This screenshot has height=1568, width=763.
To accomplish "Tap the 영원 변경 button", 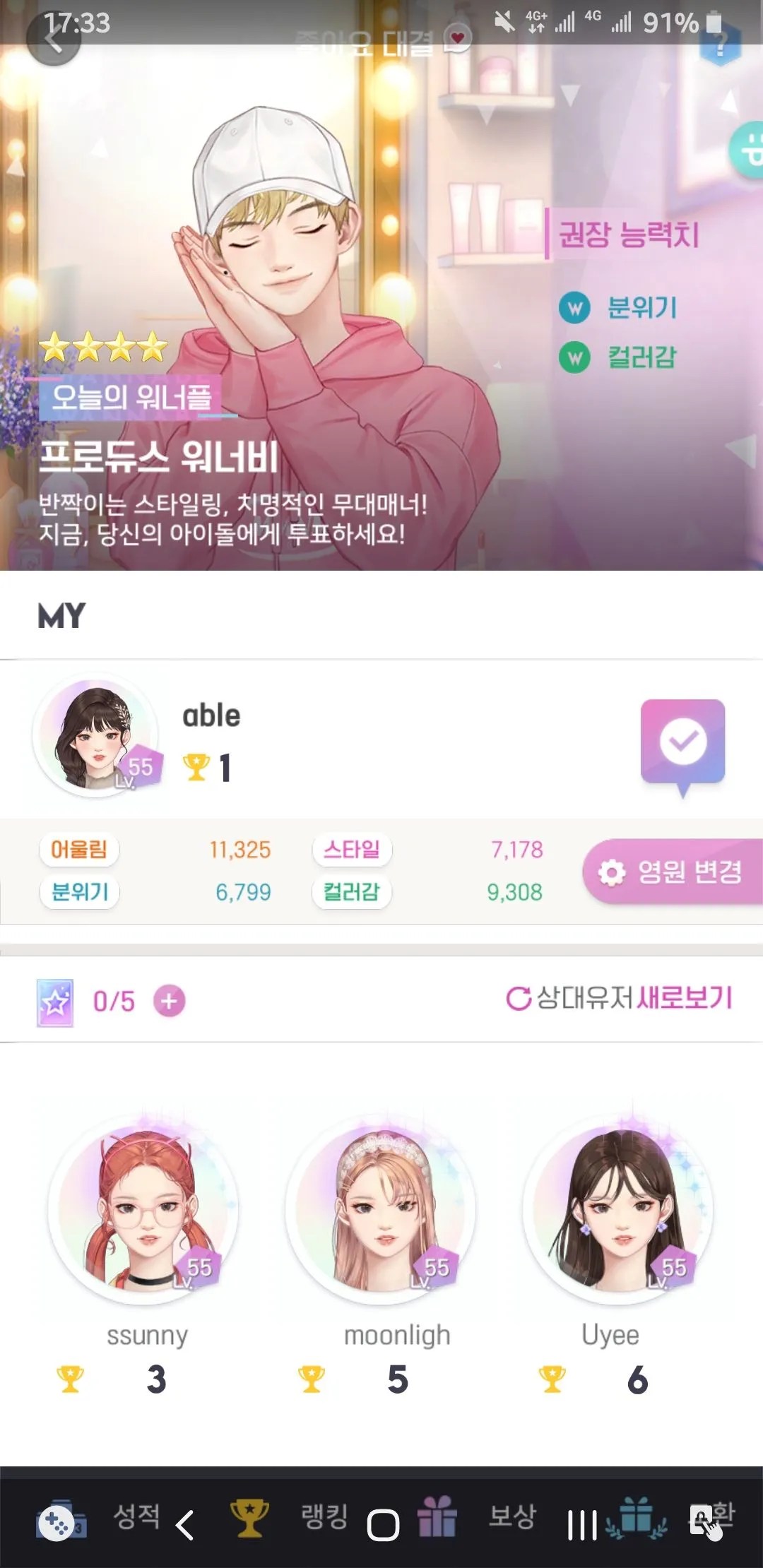I will [673, 872].
